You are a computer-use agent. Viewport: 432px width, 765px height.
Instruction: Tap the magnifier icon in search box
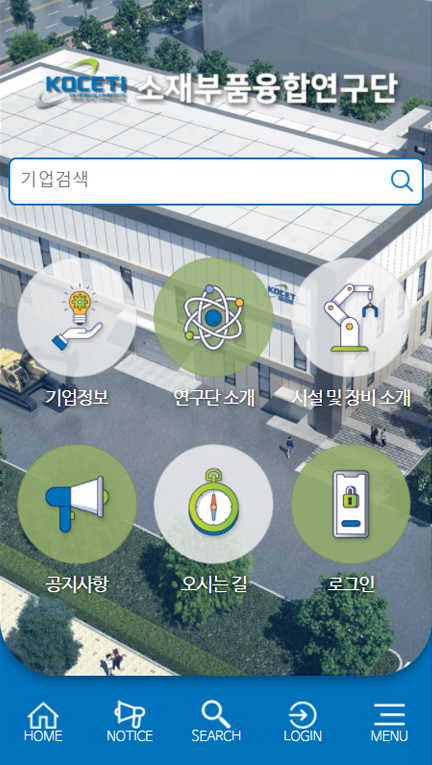402,181
